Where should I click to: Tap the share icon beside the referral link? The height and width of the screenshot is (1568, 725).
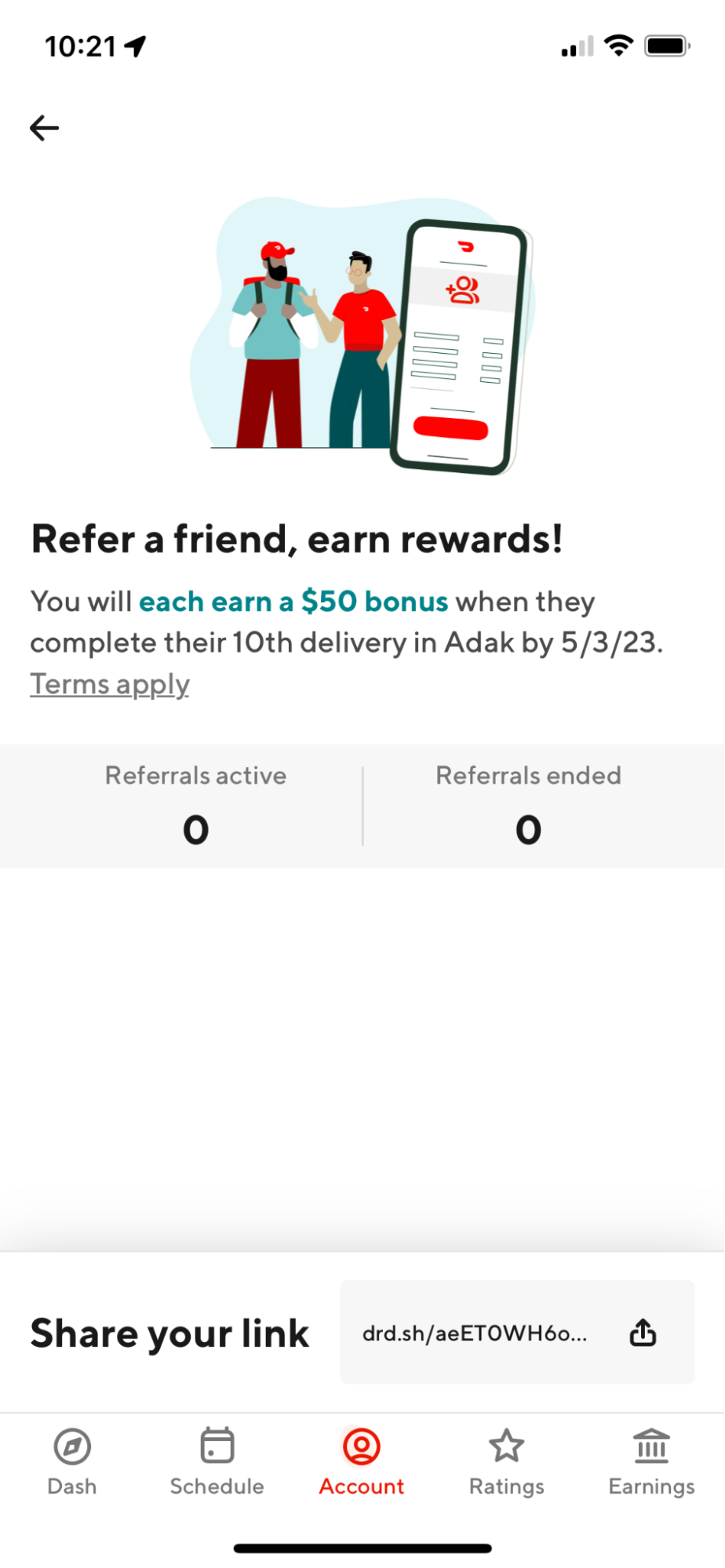[x=643, y=1333]
